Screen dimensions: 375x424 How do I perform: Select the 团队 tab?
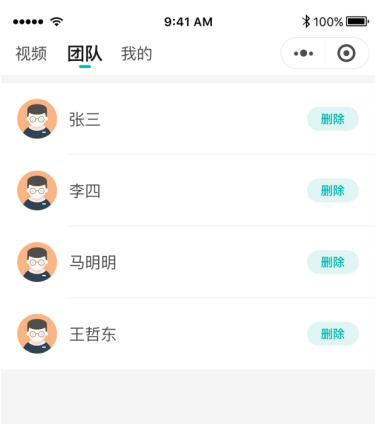pos(85,54)
